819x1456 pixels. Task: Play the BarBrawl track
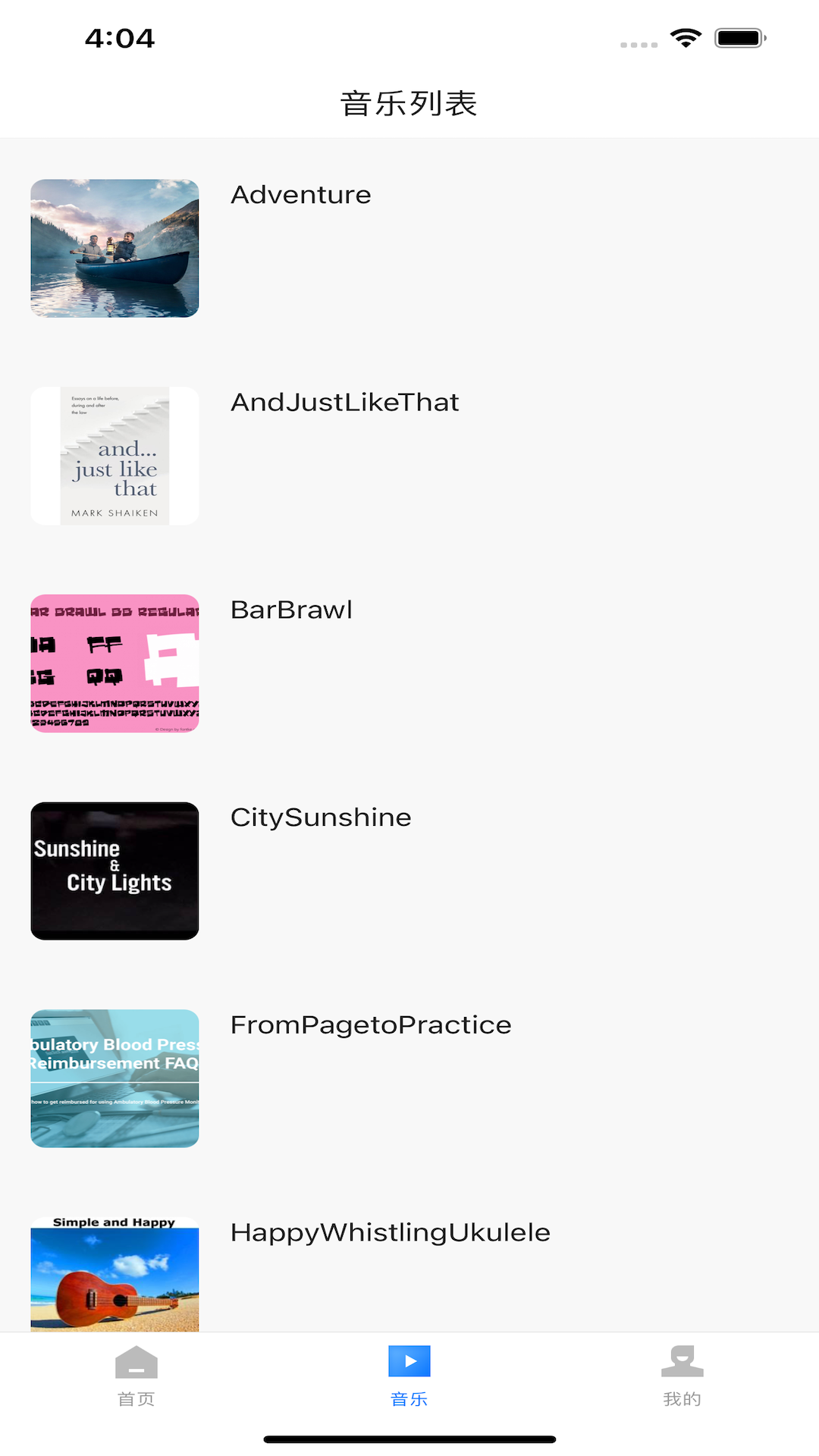click(x=291, y=610)
